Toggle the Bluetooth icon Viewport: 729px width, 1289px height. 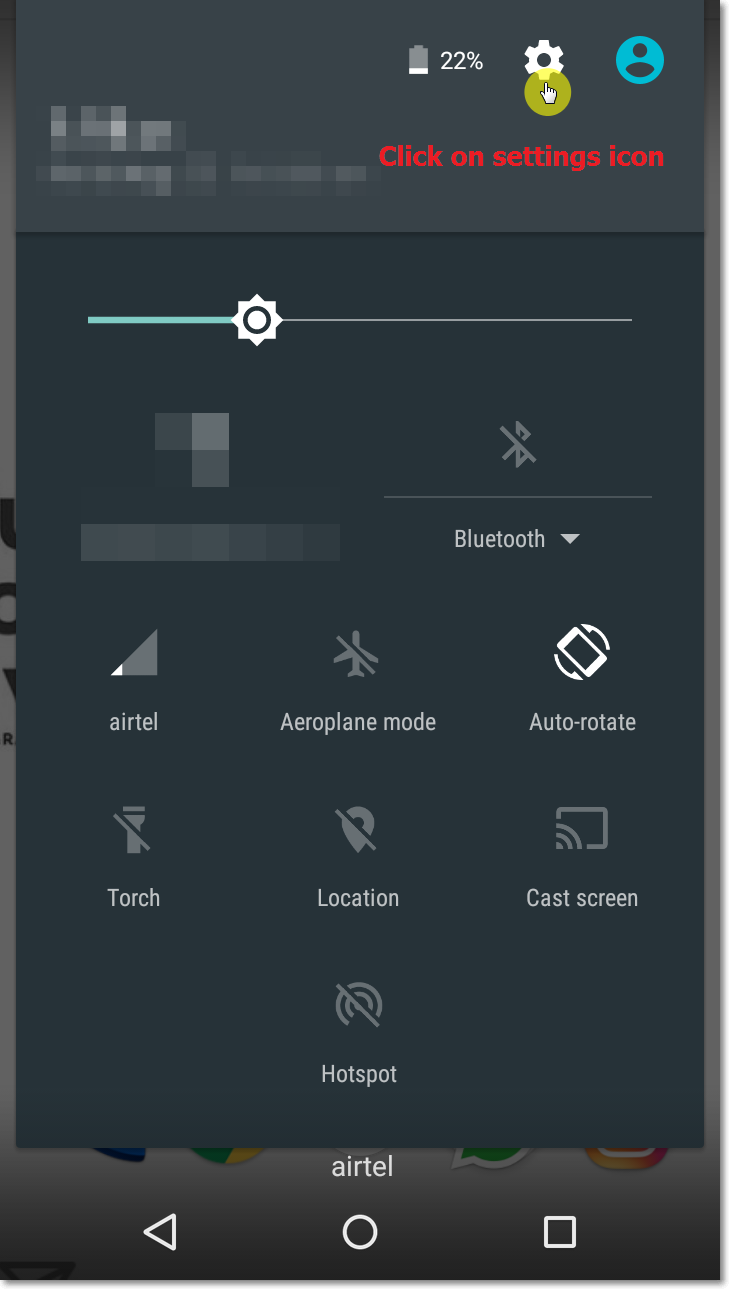pos(518,445)
